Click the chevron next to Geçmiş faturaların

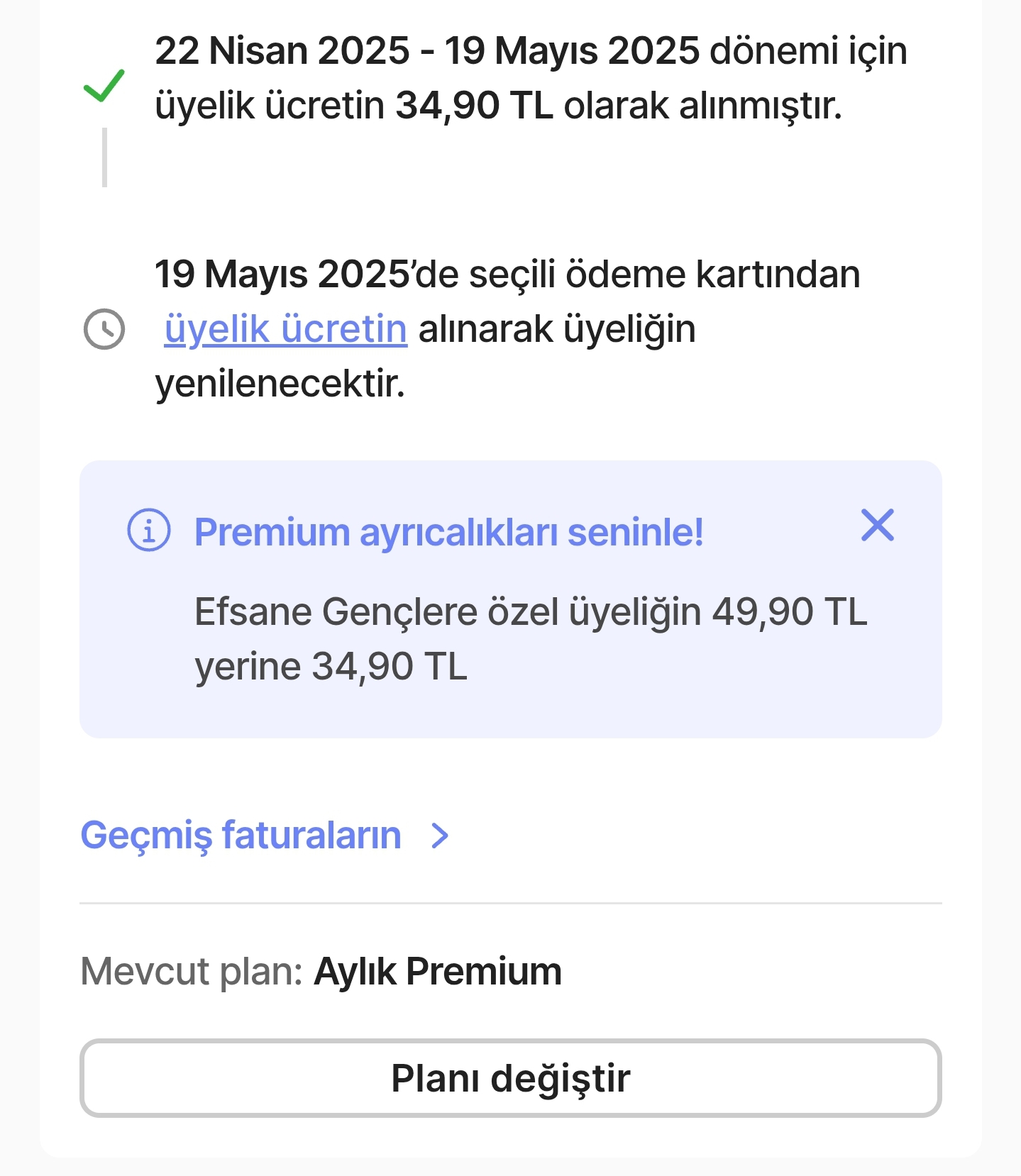[x=441, y=836]
